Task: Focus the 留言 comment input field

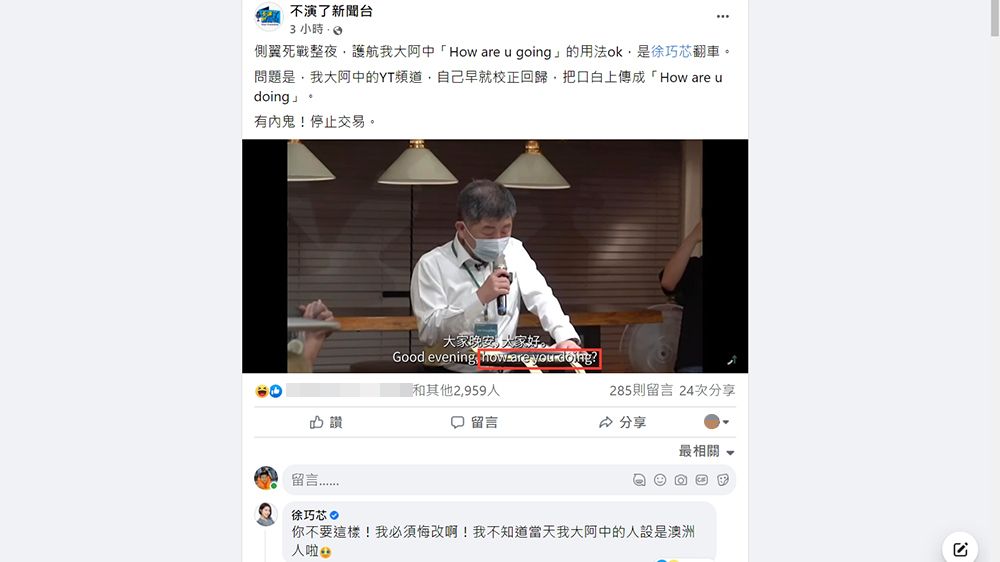Action: [x=450, y=480]
